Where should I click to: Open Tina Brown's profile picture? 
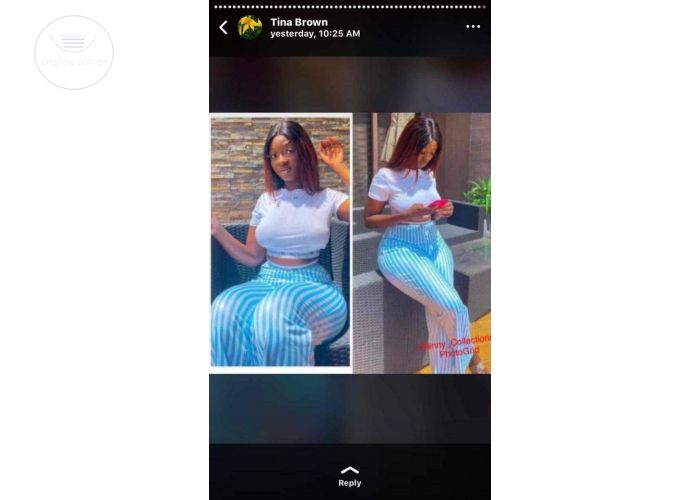250,27
